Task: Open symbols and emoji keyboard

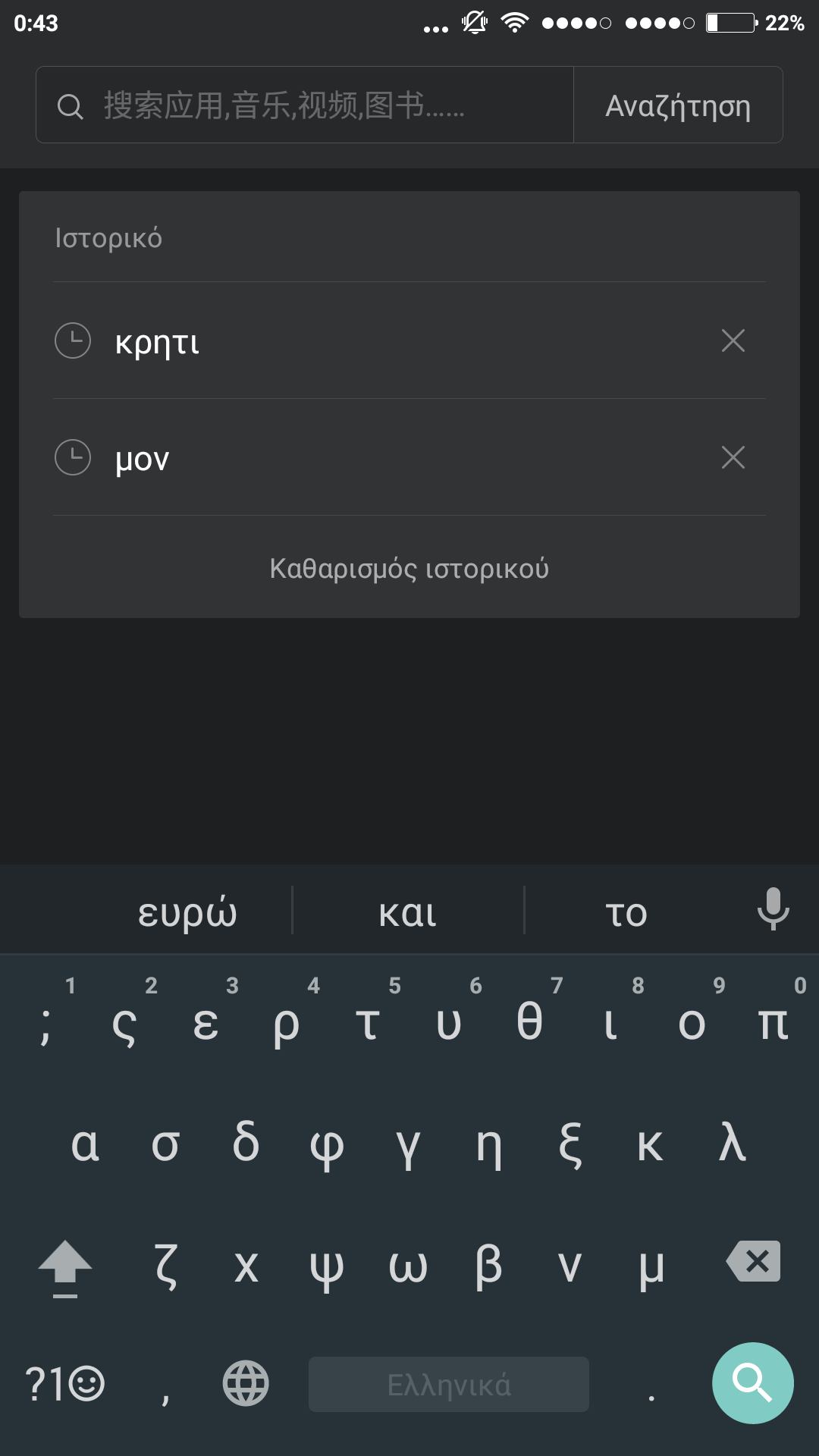Action: [x=64, y=1383]
